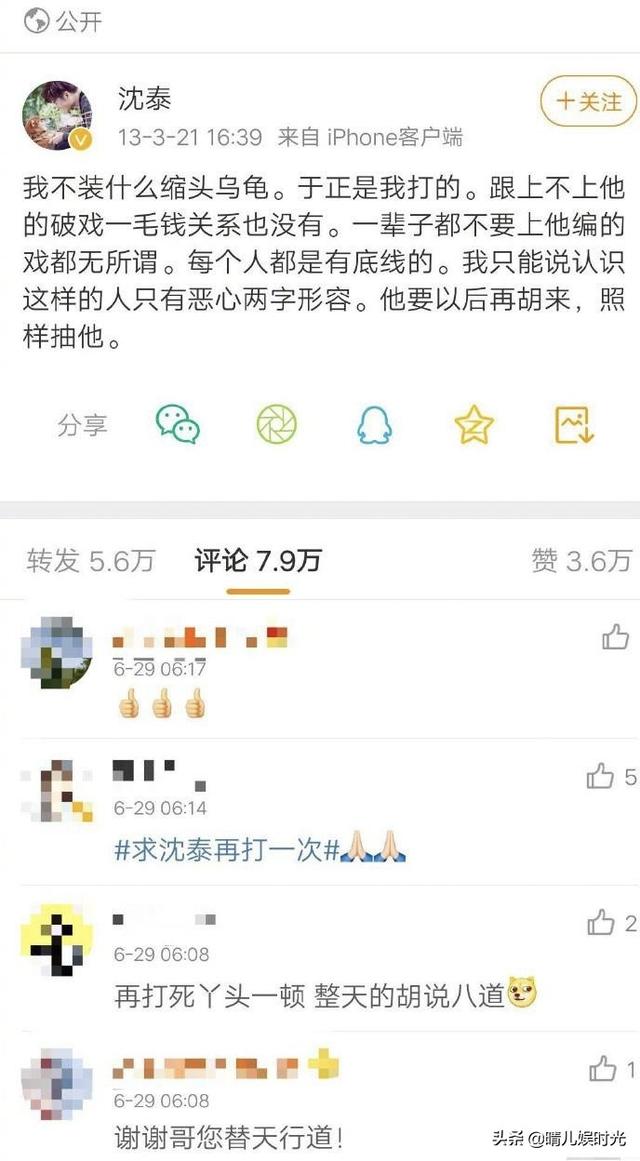Like the comment 谢谢哥您替天行道

tap(603, 1069)
